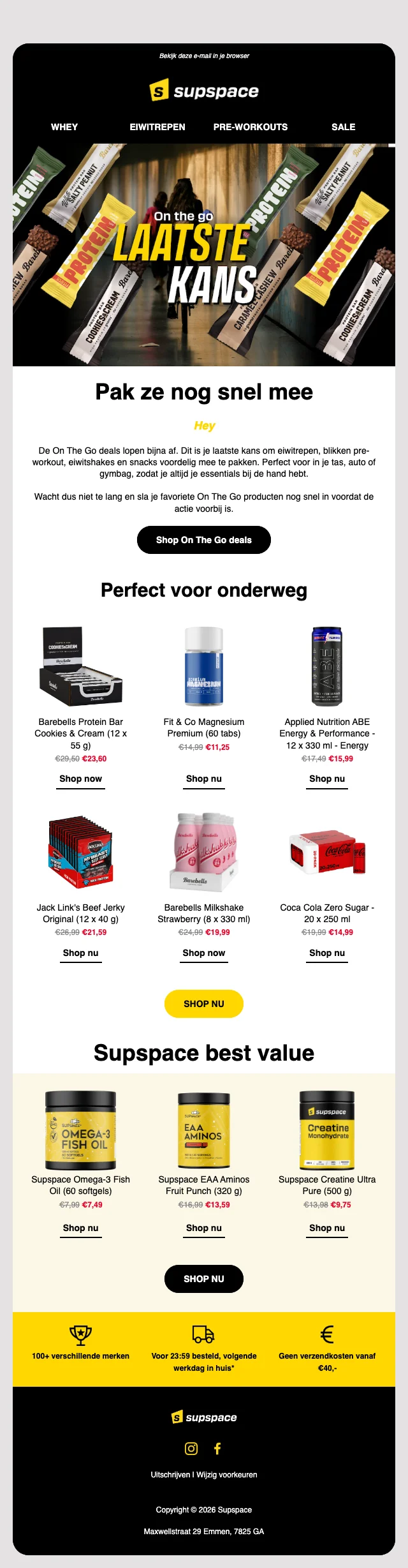
Task: Tap Shop nu under Supspace Creatine Ultra Pure
Action: [x=327, y=1228]
